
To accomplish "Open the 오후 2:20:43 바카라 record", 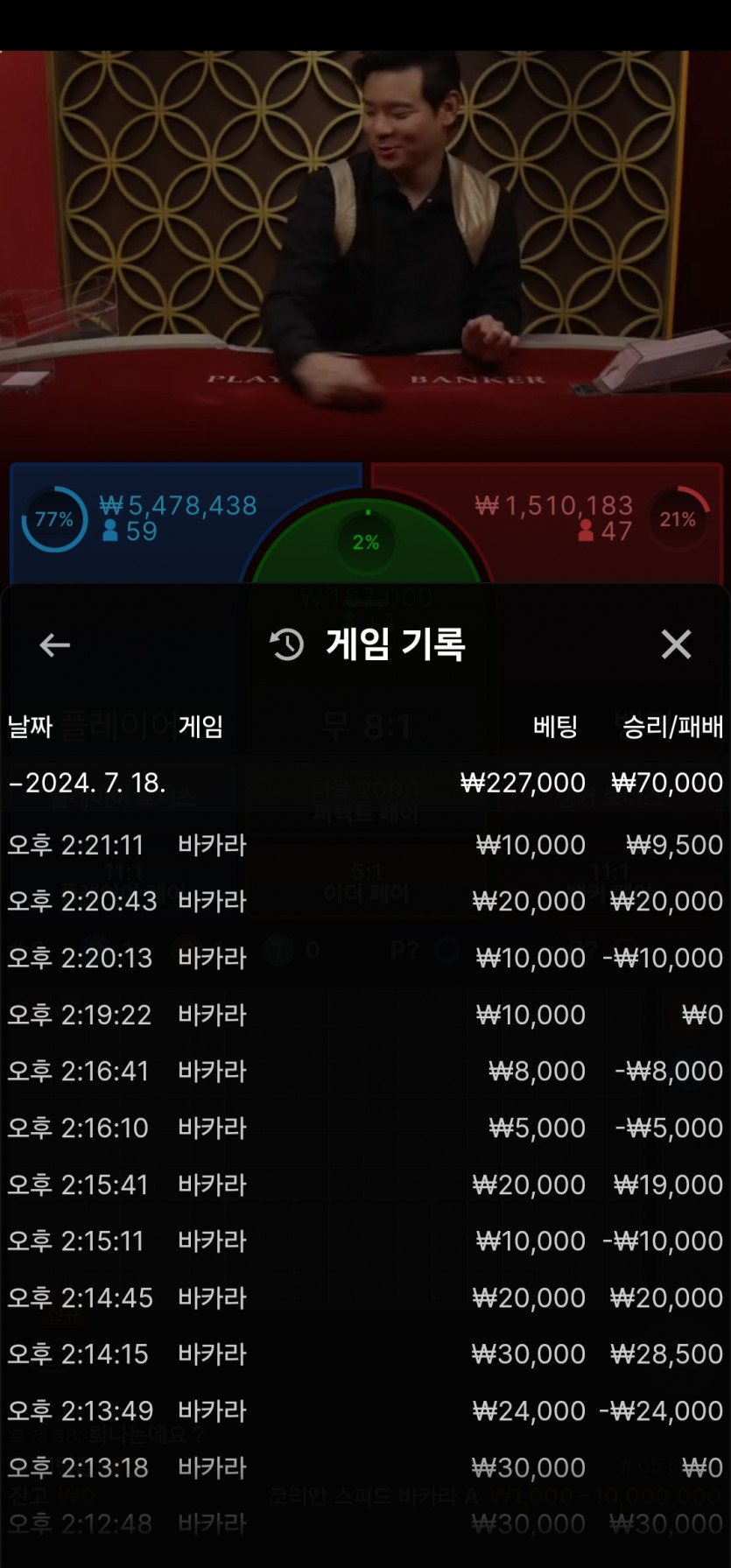I will point(365,901).
